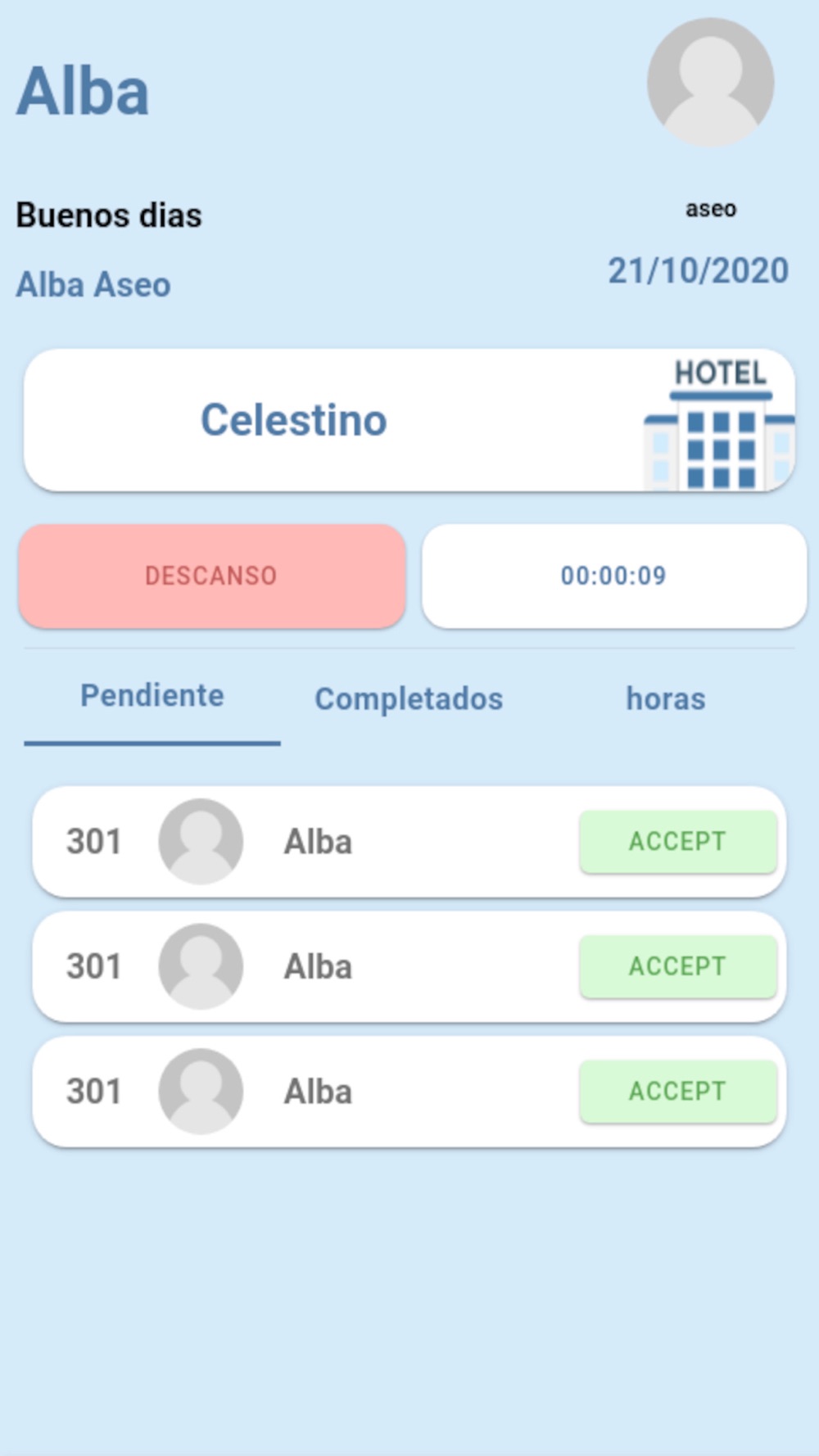Switch to the Completados tab
This screenshot has width=819, height=1456.
point(409,699)
